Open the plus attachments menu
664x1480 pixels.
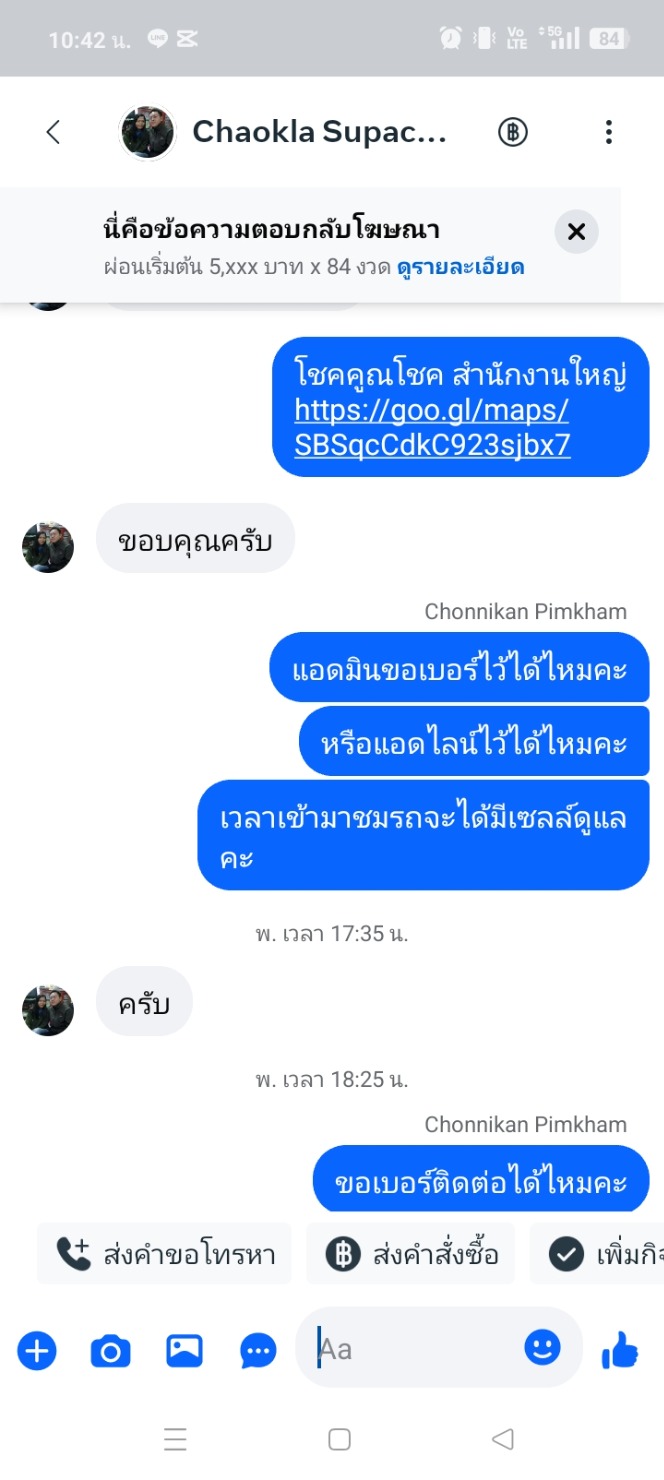click(x=37, y=1351)
